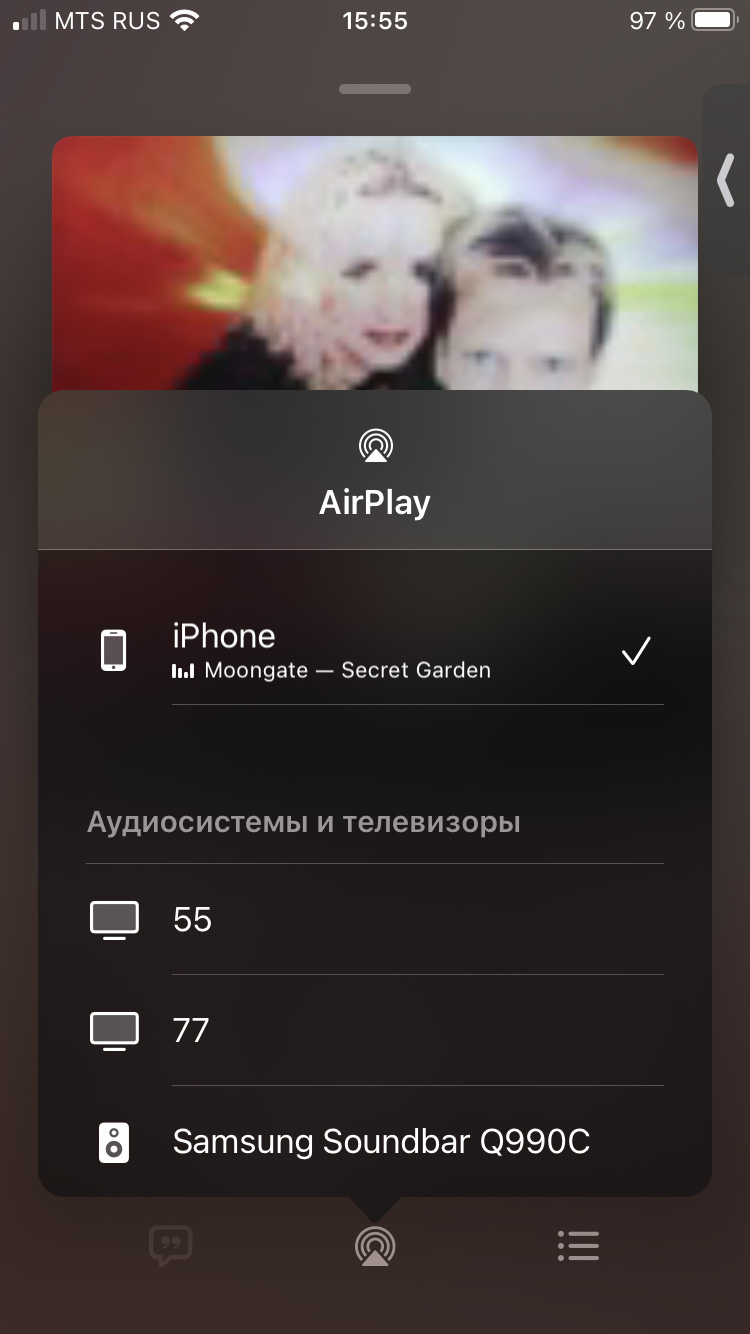Show song lyrics
This screenshot has height=1334, width=750.
[170, 1246]
